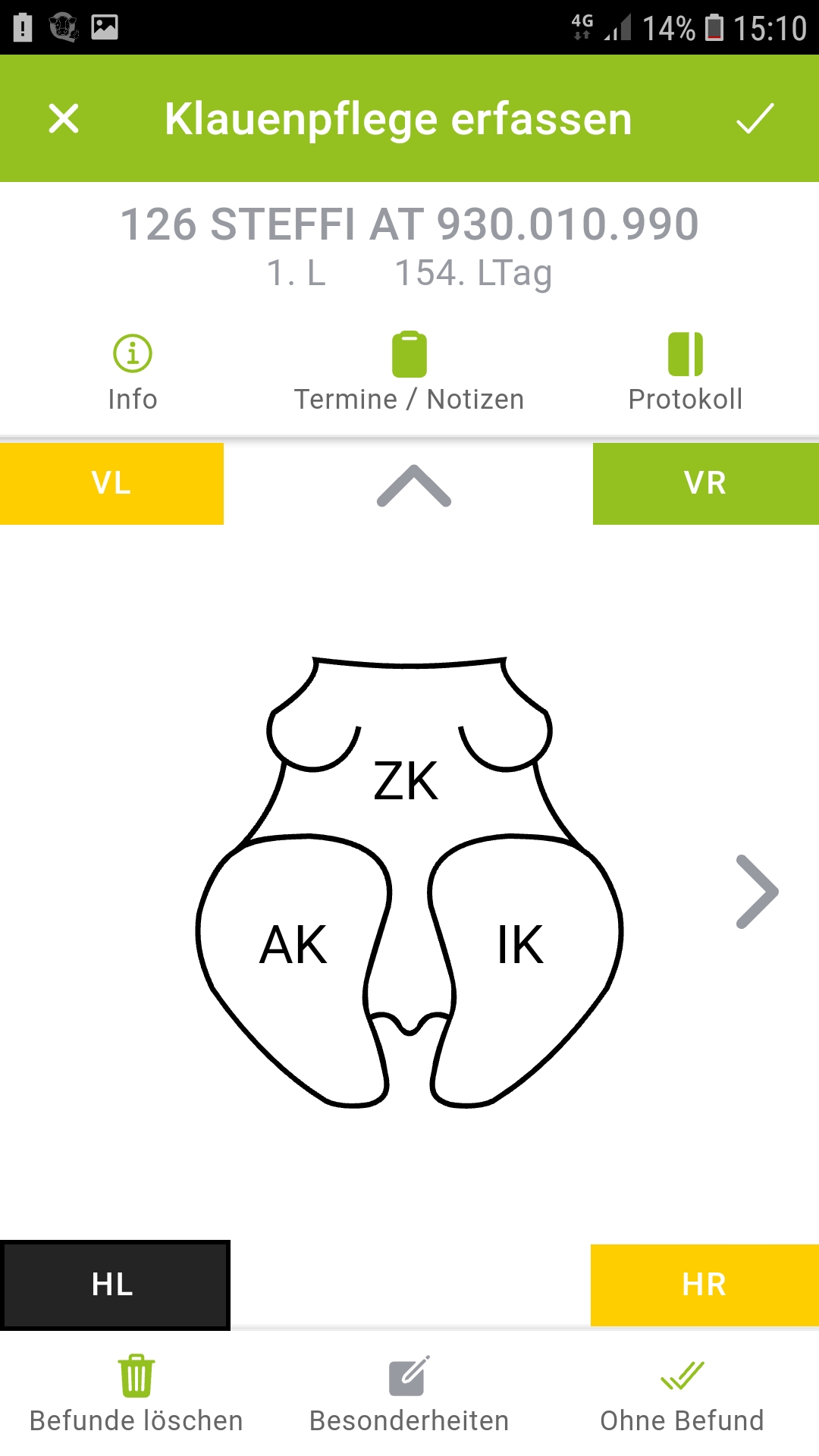819x1456 pixels.
Task: Delete findings via Befunde löschen
Action: [x=136, y=1394]
